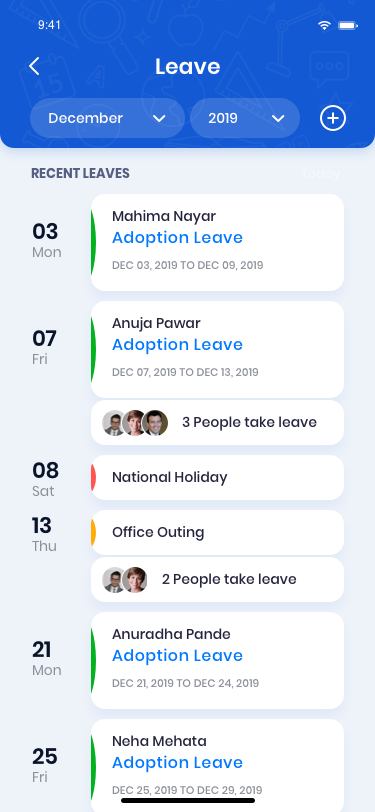Screen dimensions: 375x812
Task: Open Mahima Nayar's Adoption Leave card
Action: point(218,242)
